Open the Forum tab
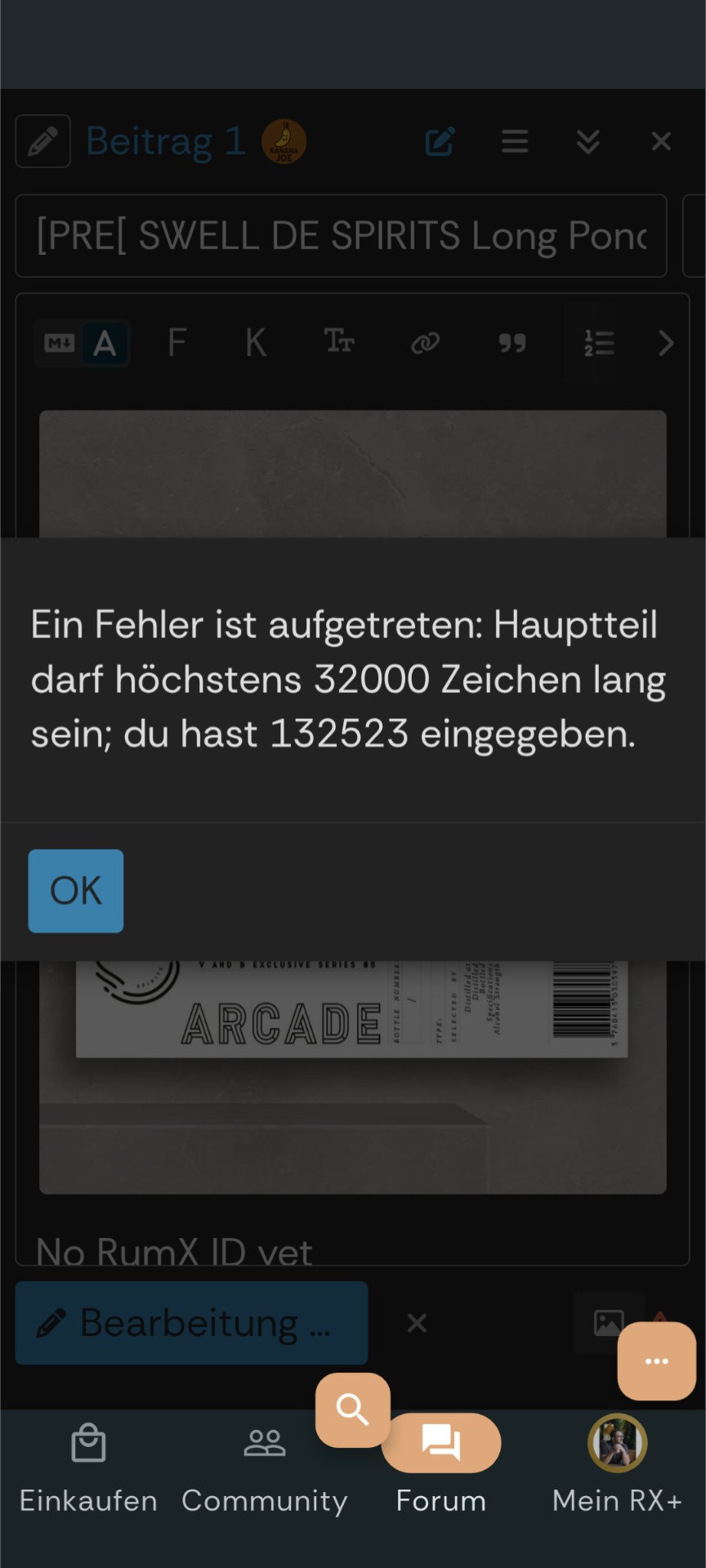Screen dimensions: 706x1568 point(441,1468)
